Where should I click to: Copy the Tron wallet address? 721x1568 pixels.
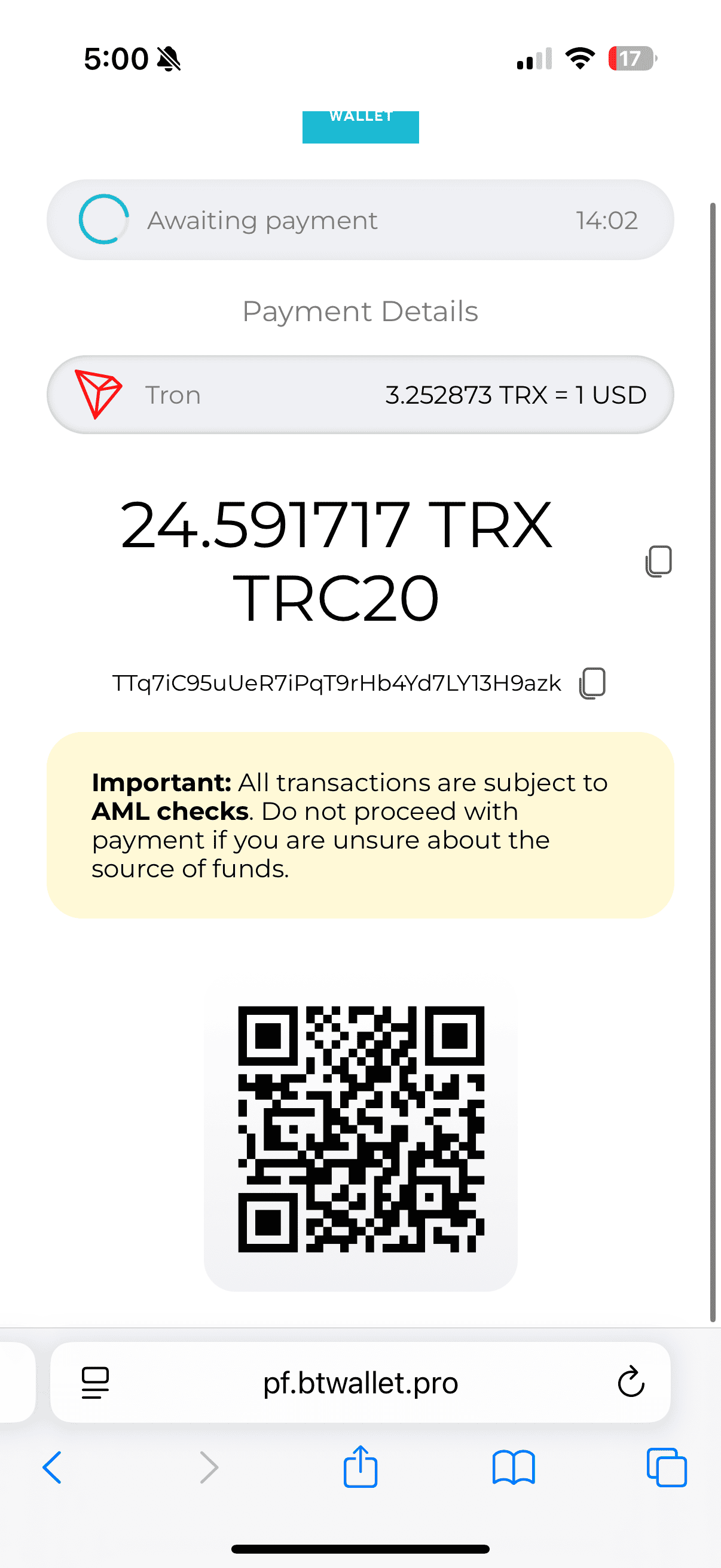pyautogui.click(x=592, y=683)
